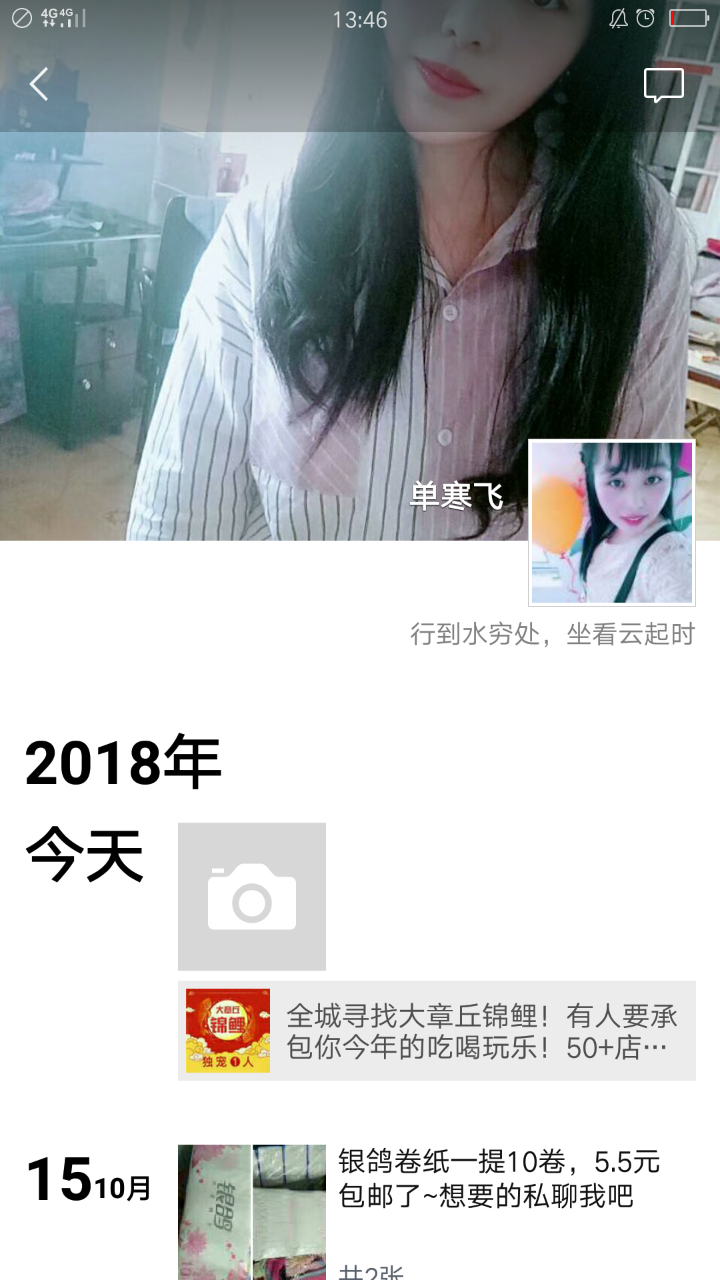
Task: Go back using the top-left arrow
Action: (x=39, y=85)
